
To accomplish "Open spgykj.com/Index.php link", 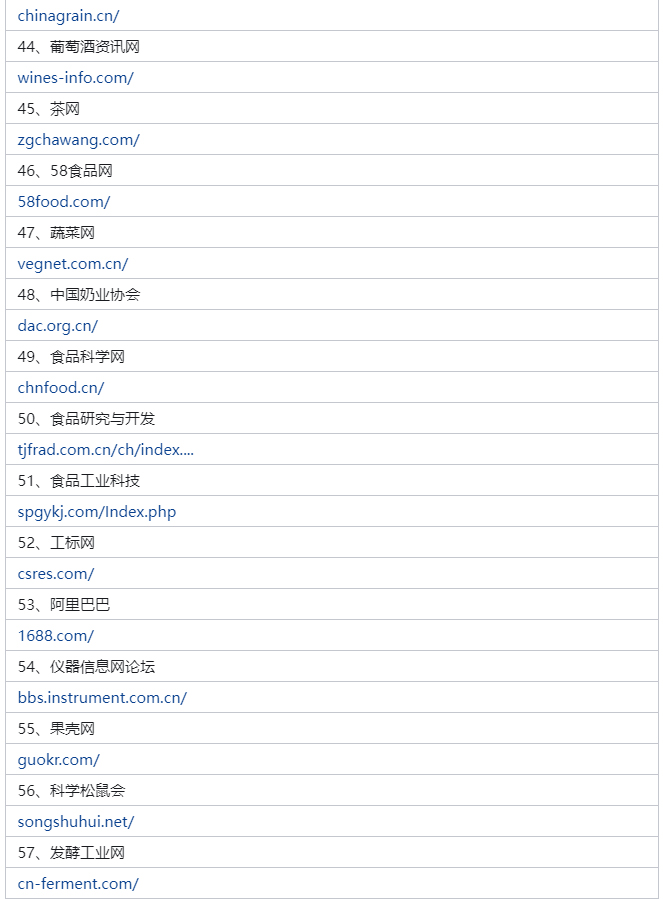I will tap(97, 512).
